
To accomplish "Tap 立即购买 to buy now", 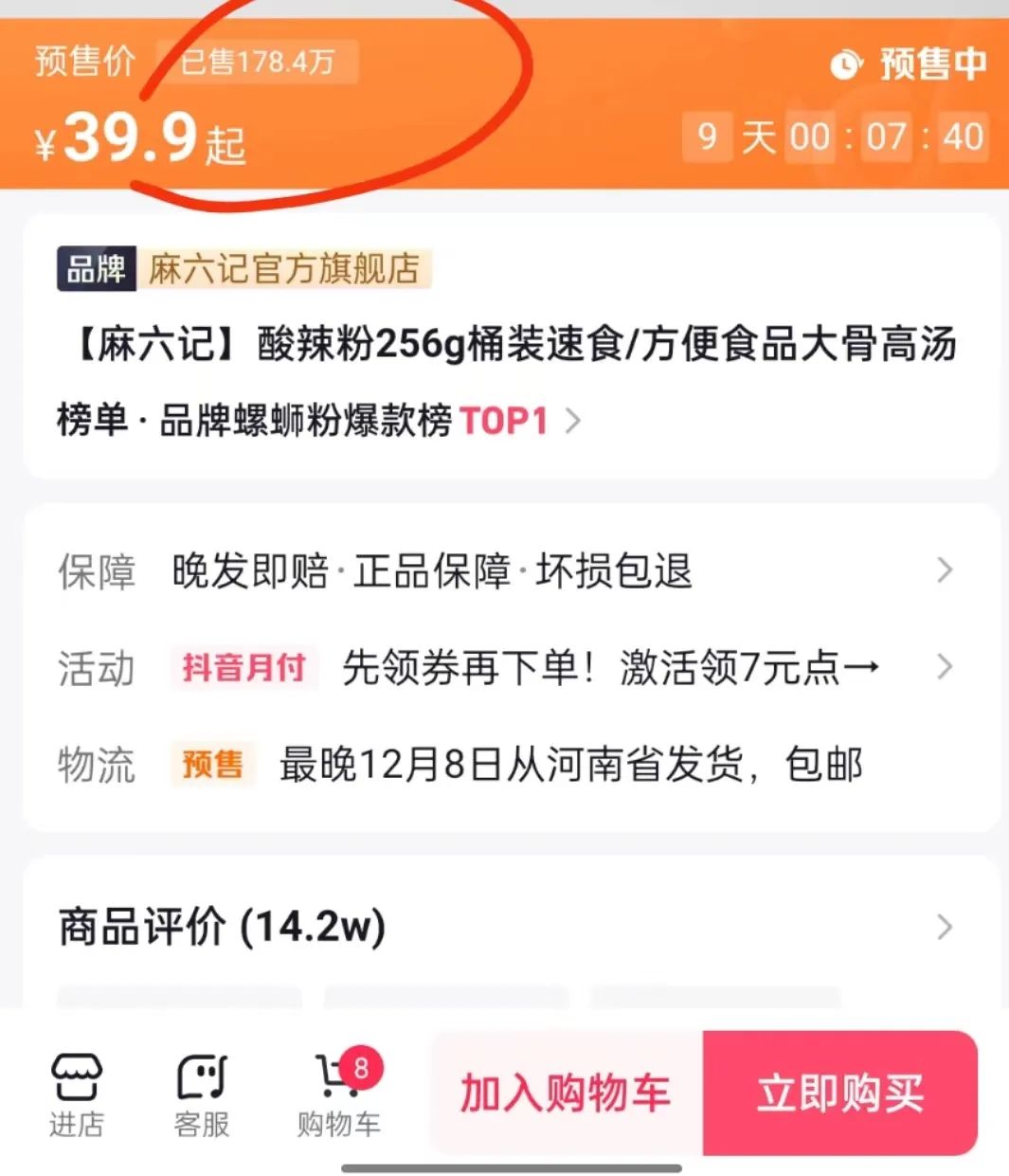I will [839, 1093].
